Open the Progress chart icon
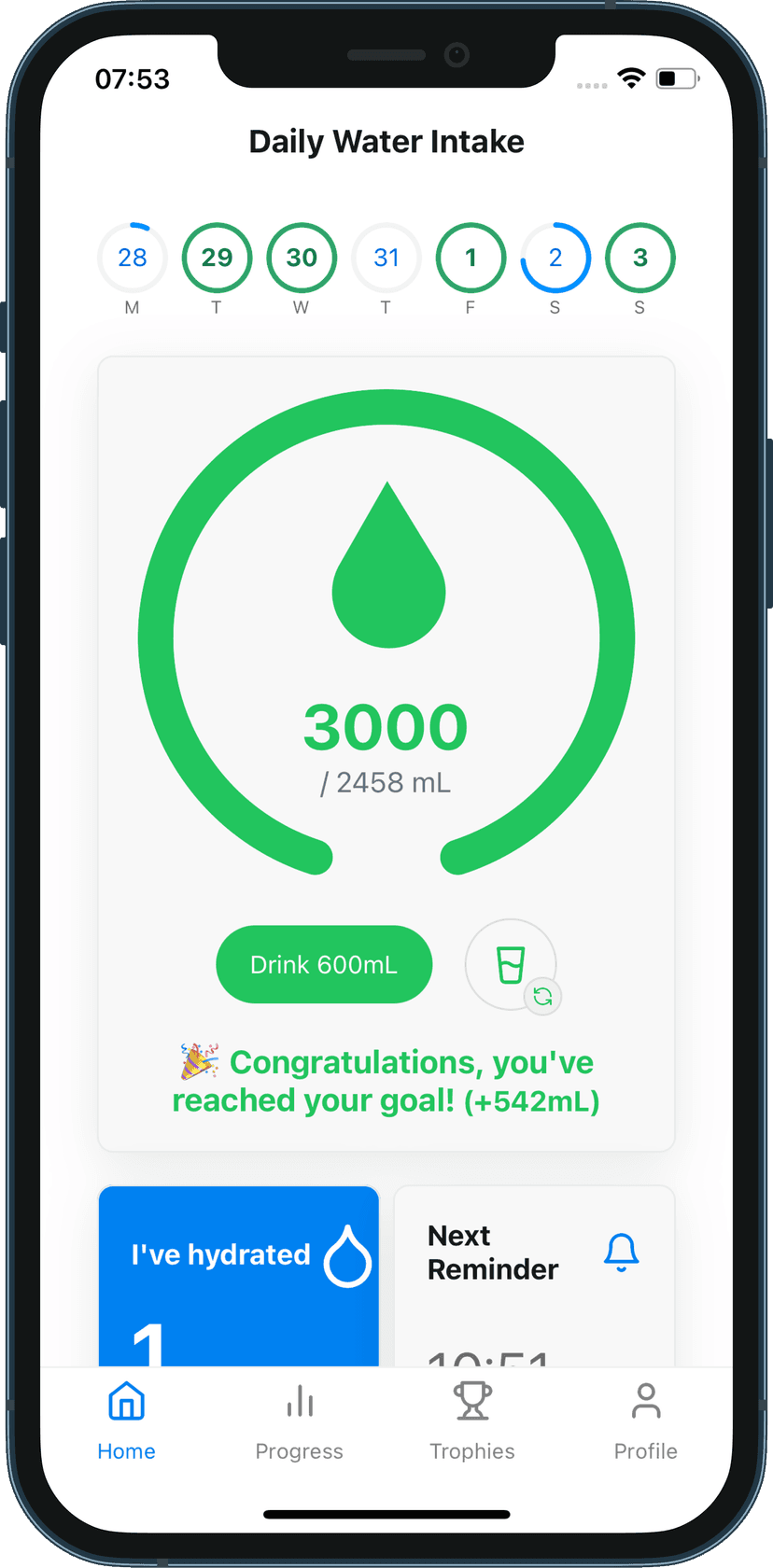Screen dimensions: 773x1568 [299, 1400]
